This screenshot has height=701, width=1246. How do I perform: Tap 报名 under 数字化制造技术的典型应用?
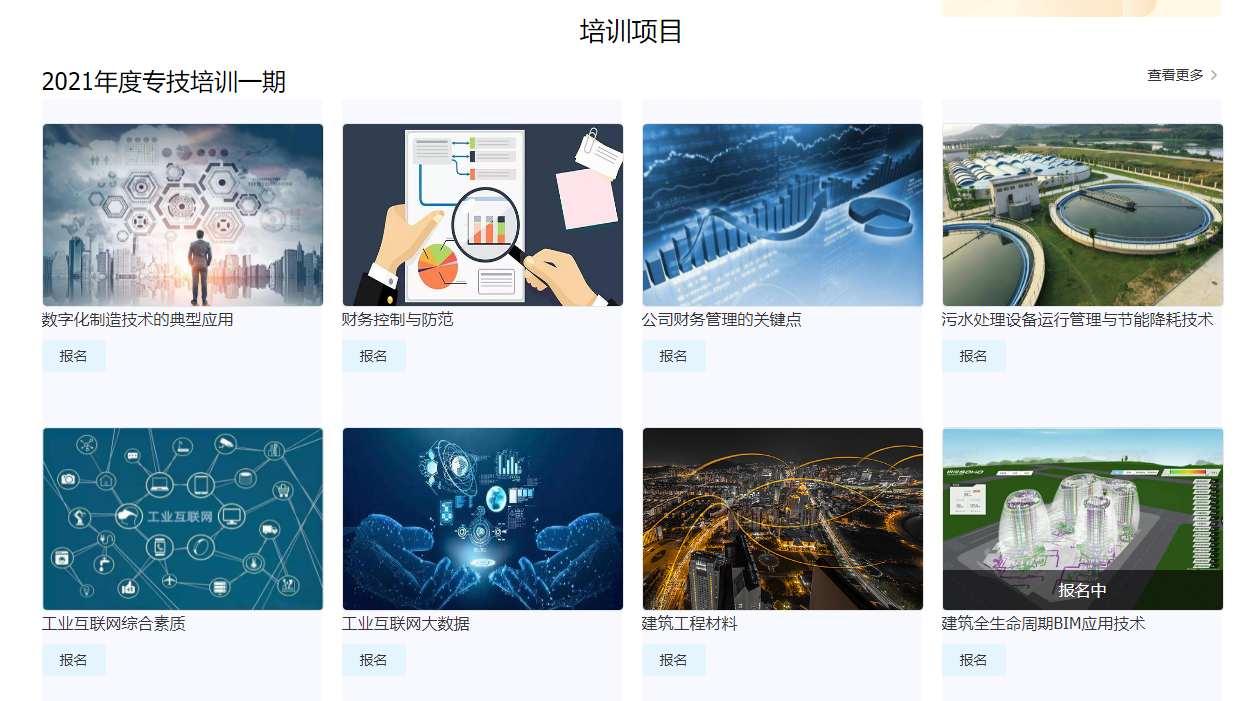tap(73, 356)
